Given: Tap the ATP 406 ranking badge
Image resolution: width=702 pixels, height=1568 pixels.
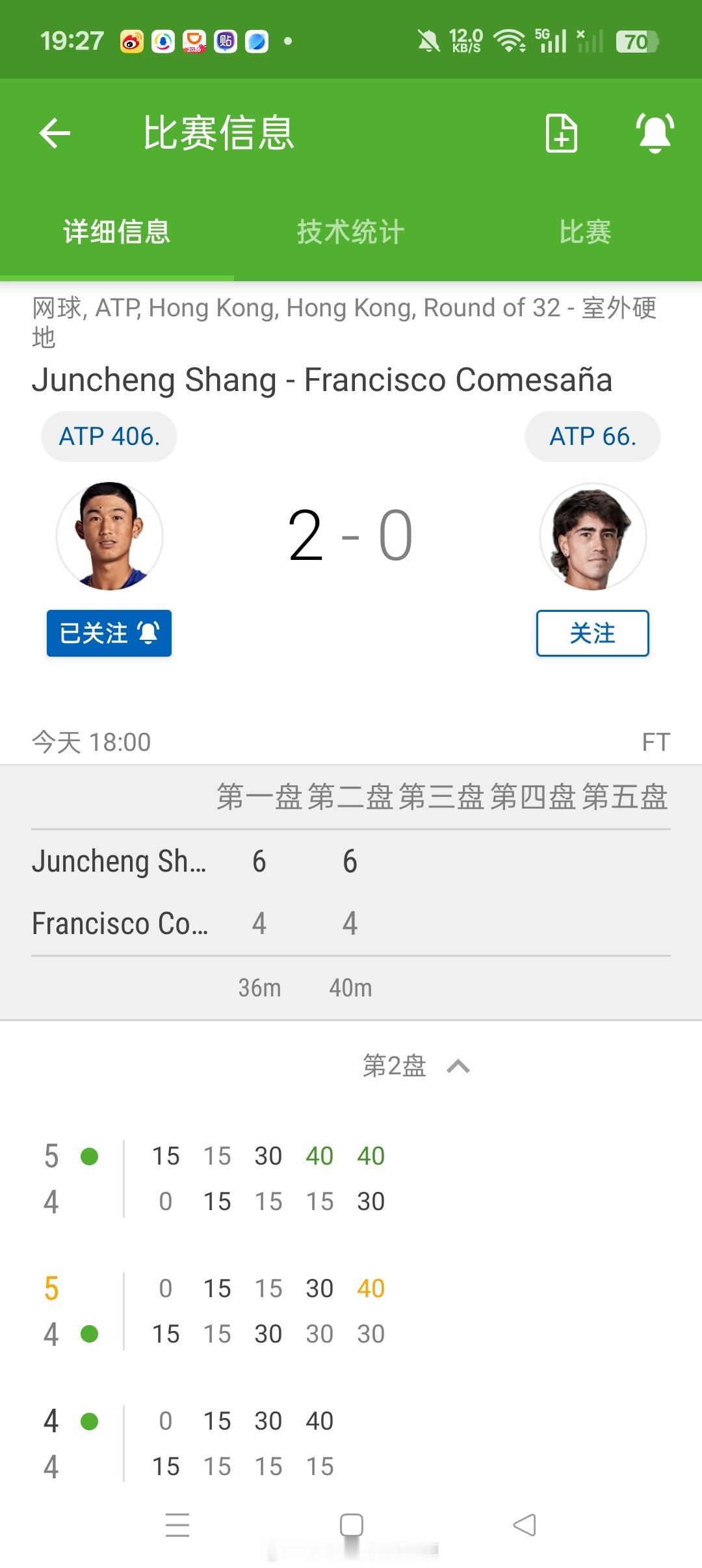Looking at the screenshot, I should tap(109, 436).
